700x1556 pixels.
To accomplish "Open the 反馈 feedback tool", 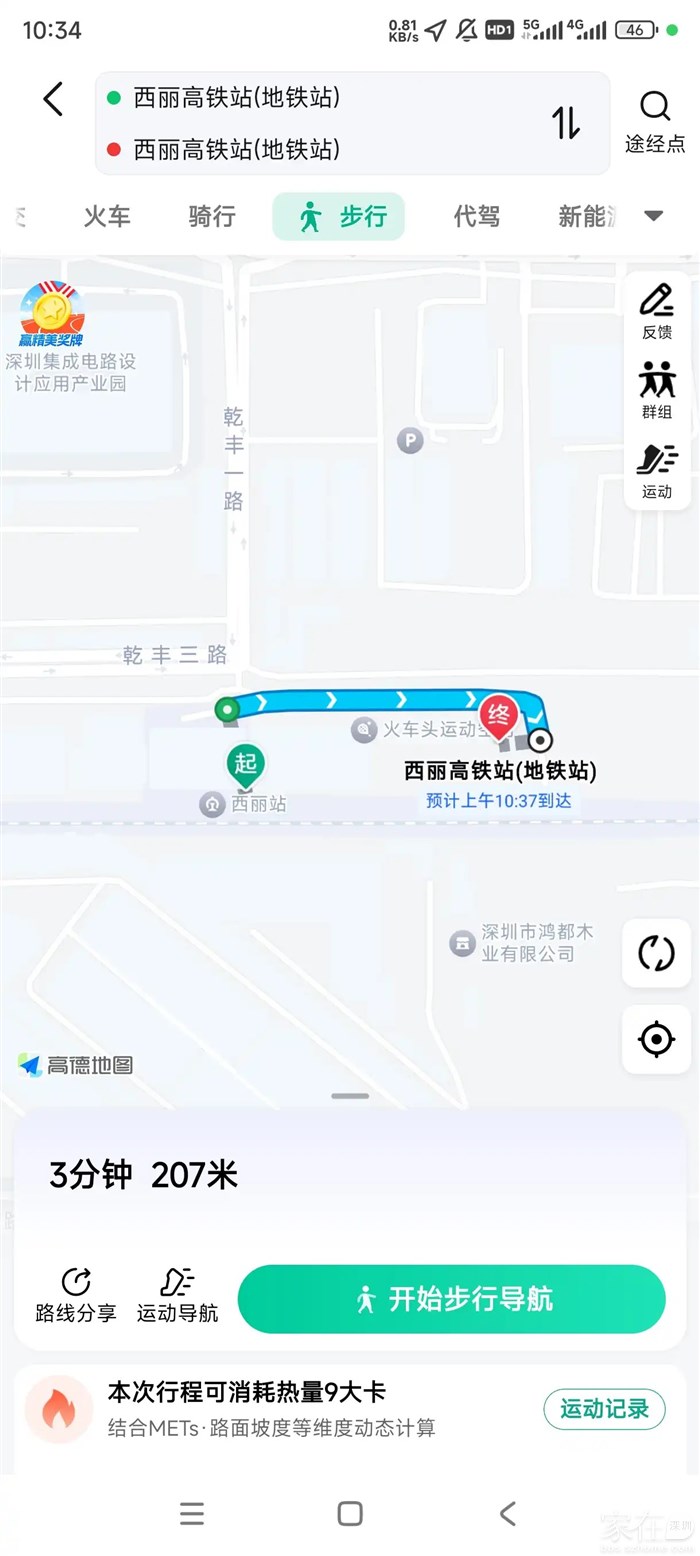I will (657, 311).
